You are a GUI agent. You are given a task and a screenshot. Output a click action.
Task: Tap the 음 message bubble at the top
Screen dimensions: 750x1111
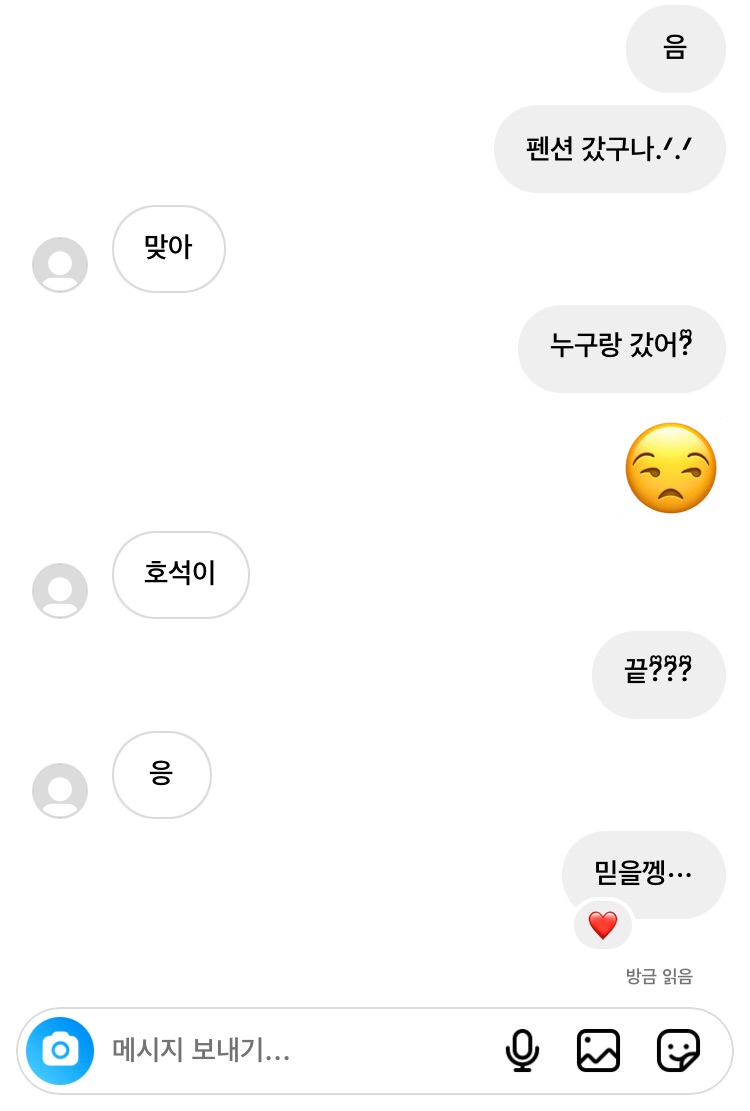click(676, 49)
